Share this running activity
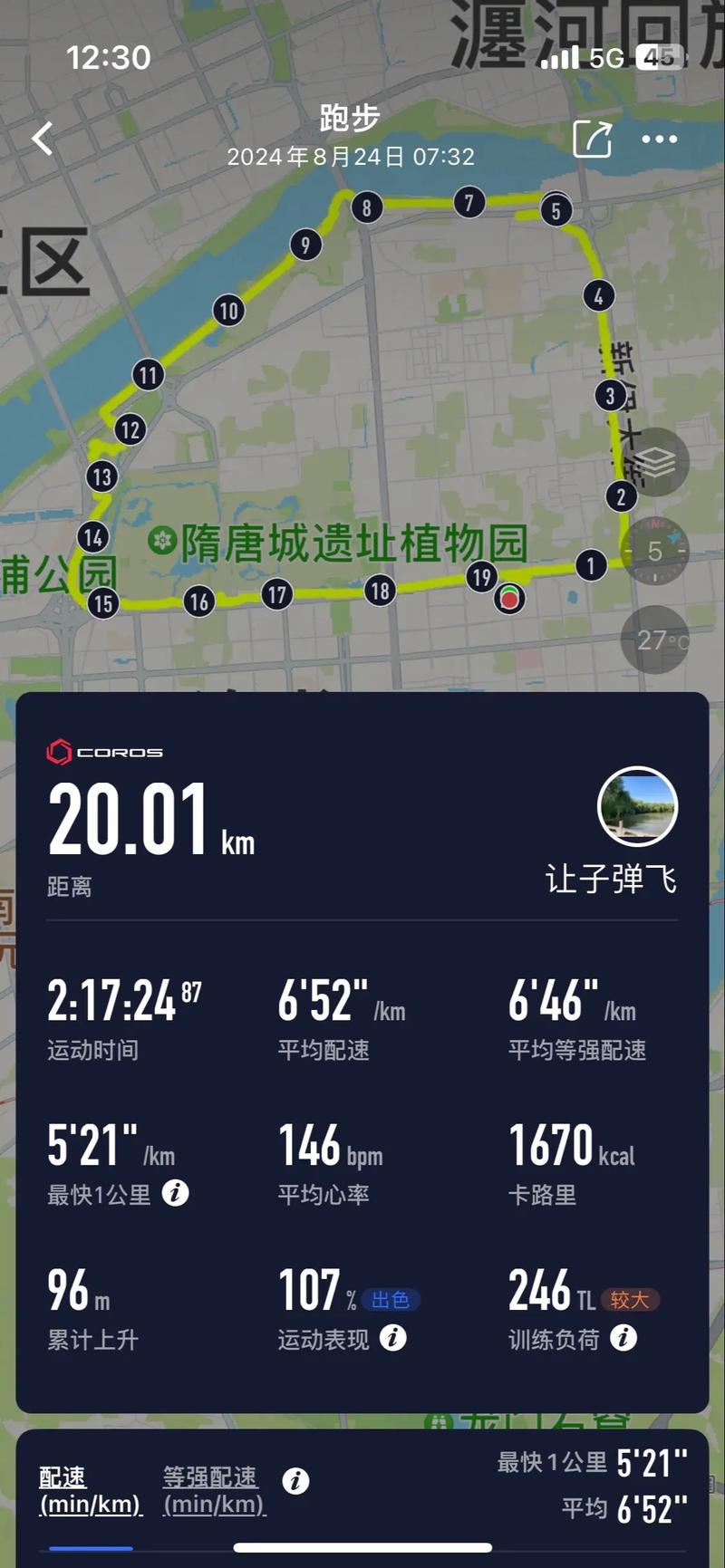725x1568 pixels. pos(593,139)
